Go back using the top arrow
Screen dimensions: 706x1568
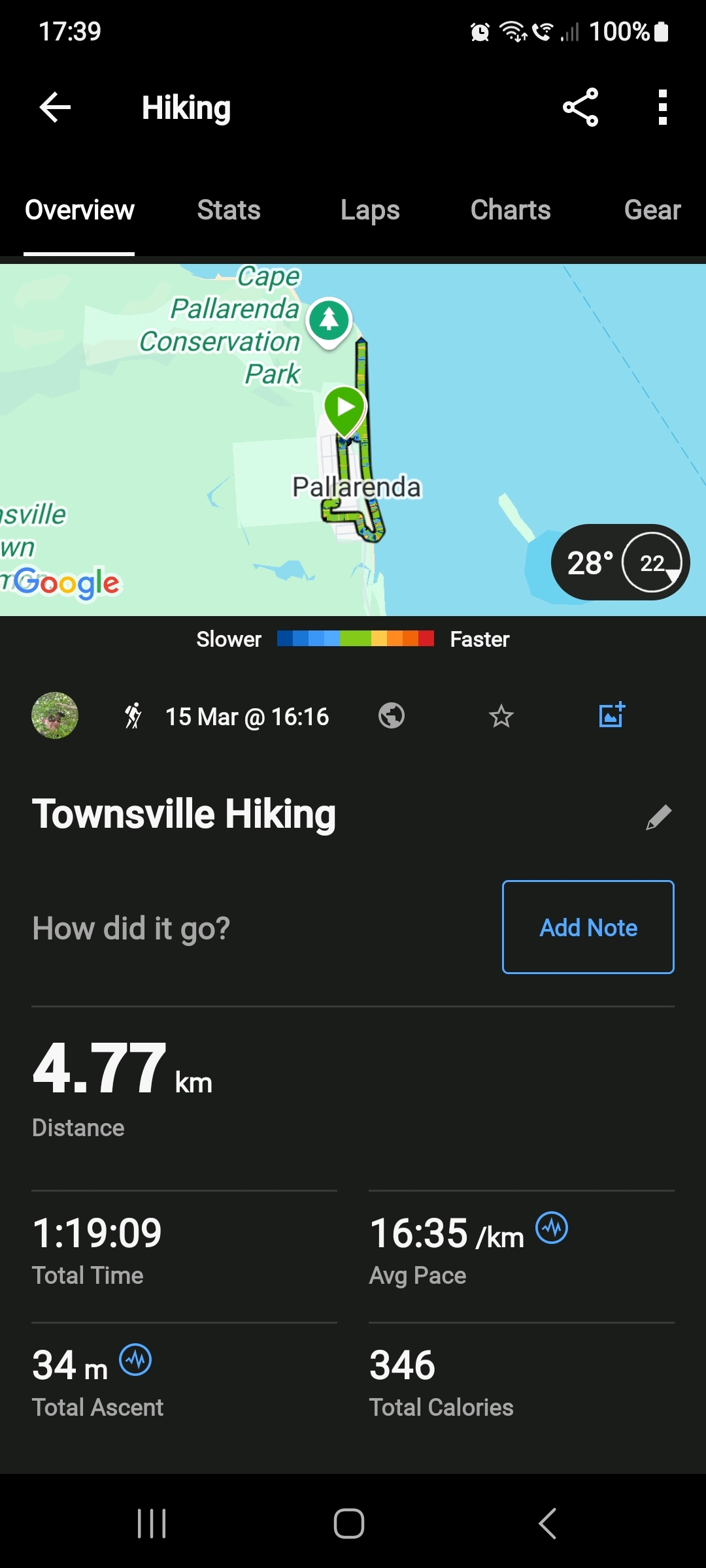click(55, 107)
